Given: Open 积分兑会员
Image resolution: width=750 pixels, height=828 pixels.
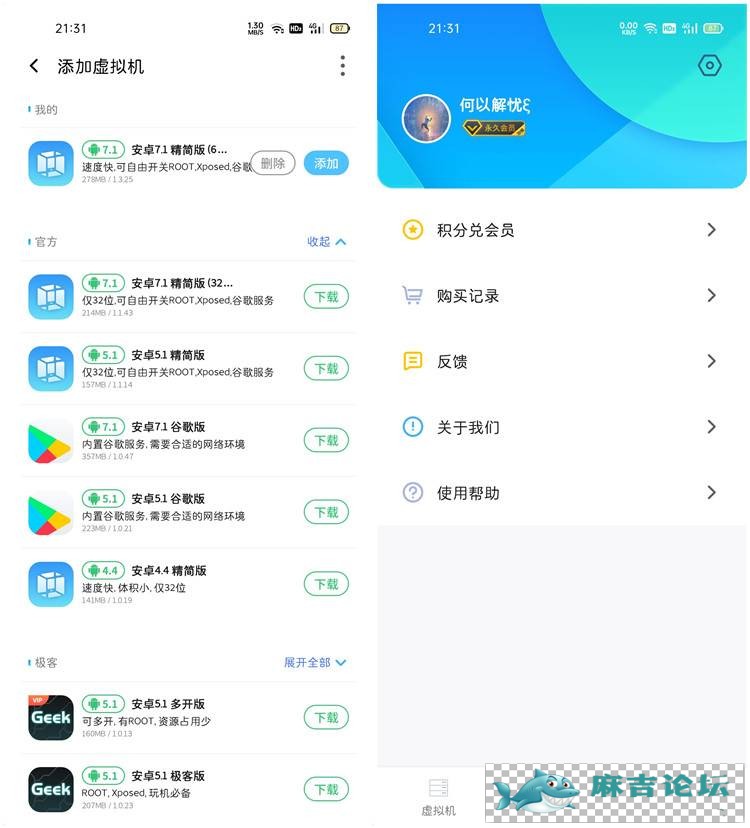Looking at the screenshot, I should (x=560, y=230).
